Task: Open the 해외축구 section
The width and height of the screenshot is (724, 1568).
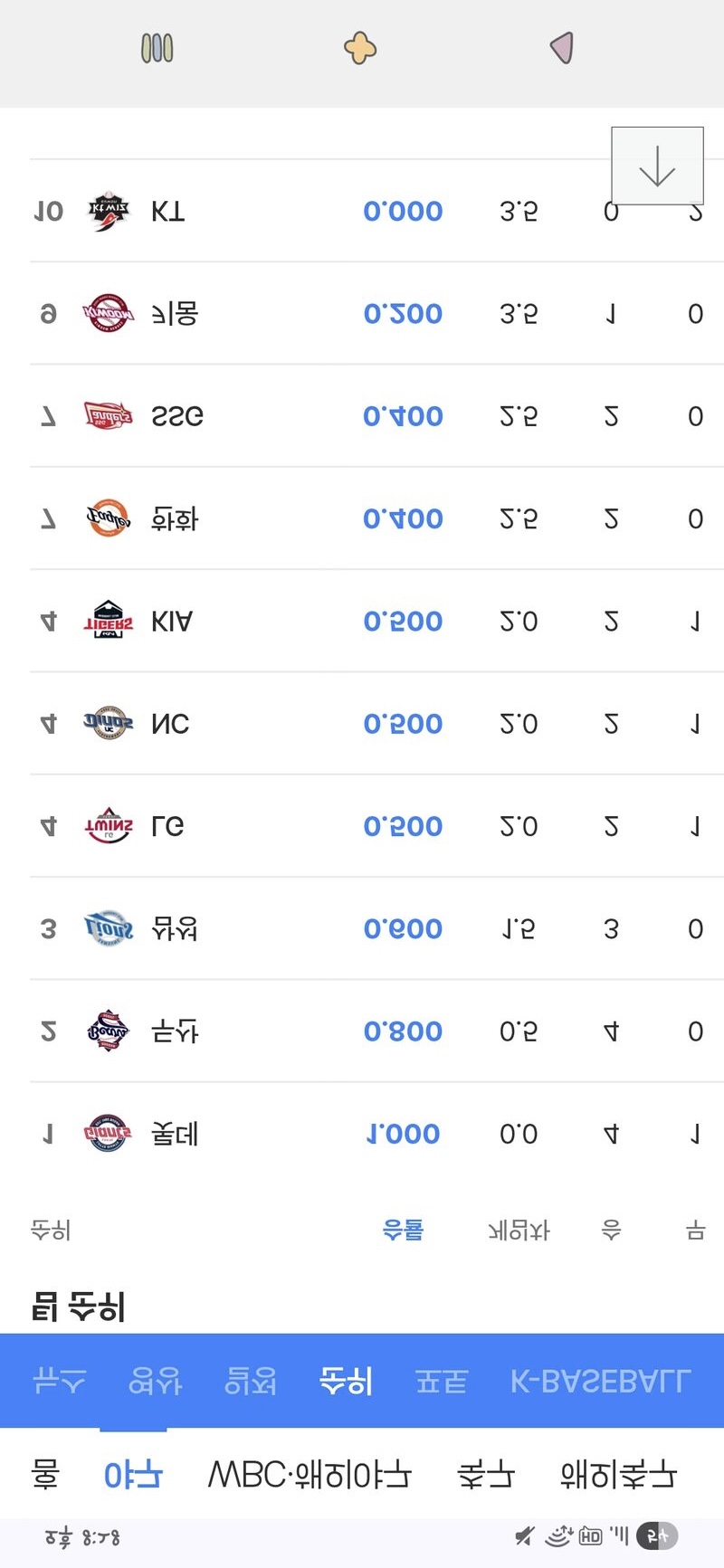Action: tap(618, 1475)
